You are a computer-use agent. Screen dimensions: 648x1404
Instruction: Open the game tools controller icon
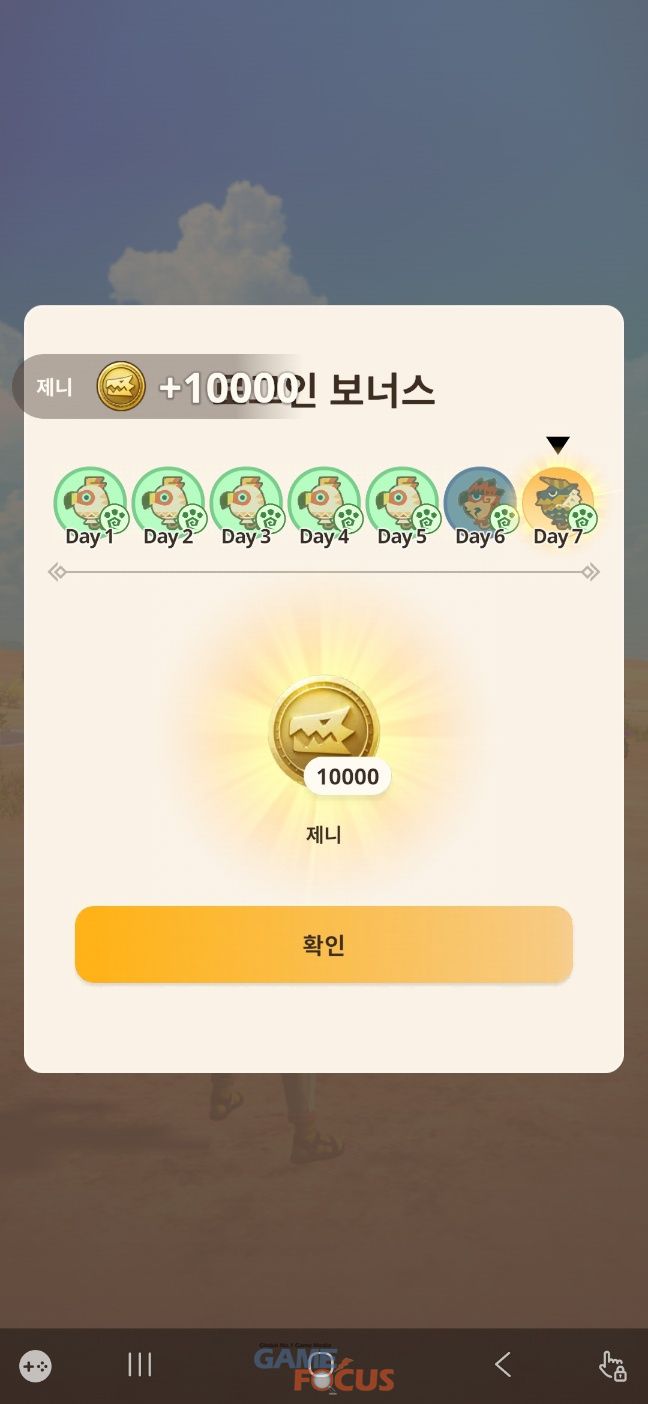pyautogui.click(x=36, y=1366)
